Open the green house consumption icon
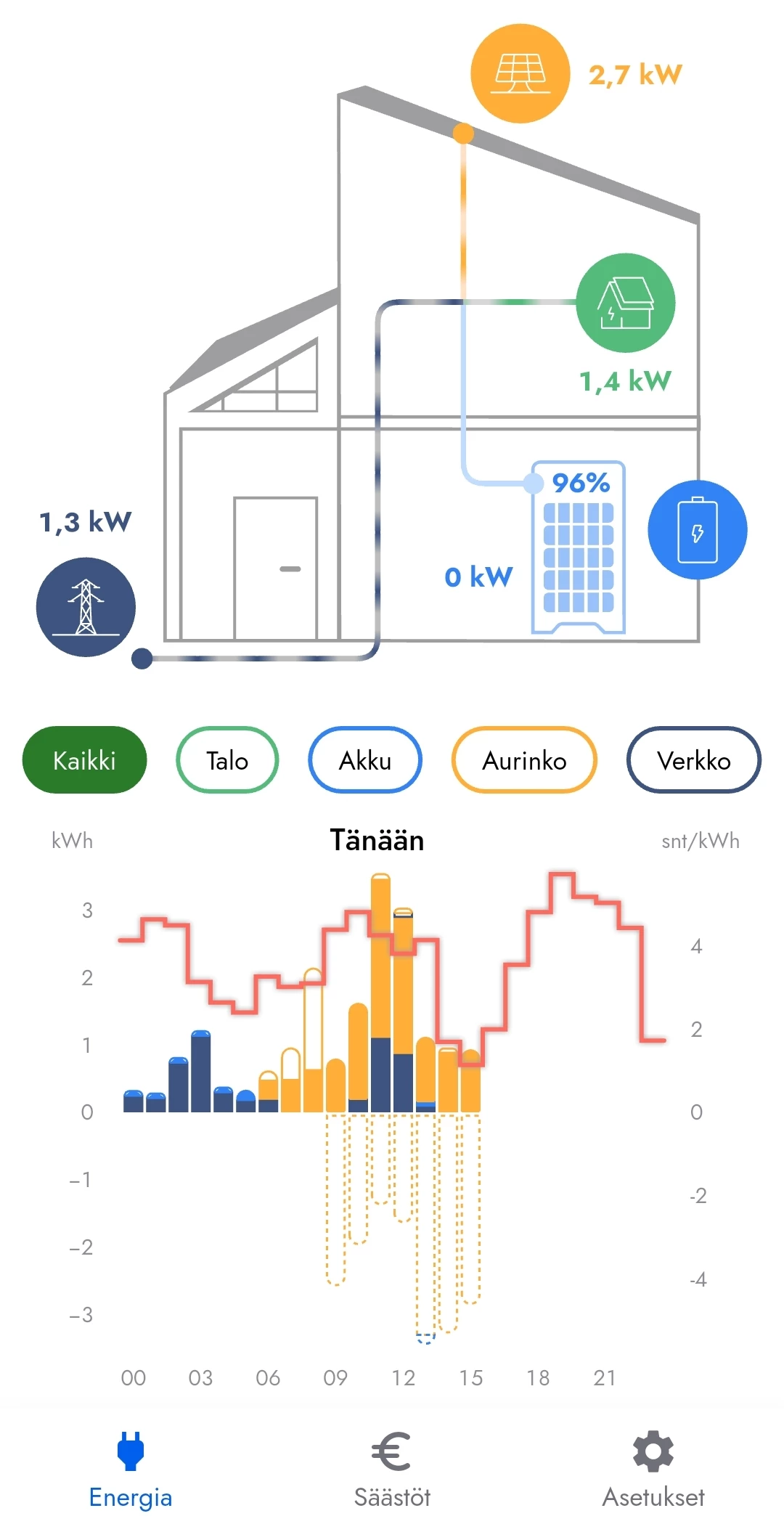 click(x=625, y=303)
